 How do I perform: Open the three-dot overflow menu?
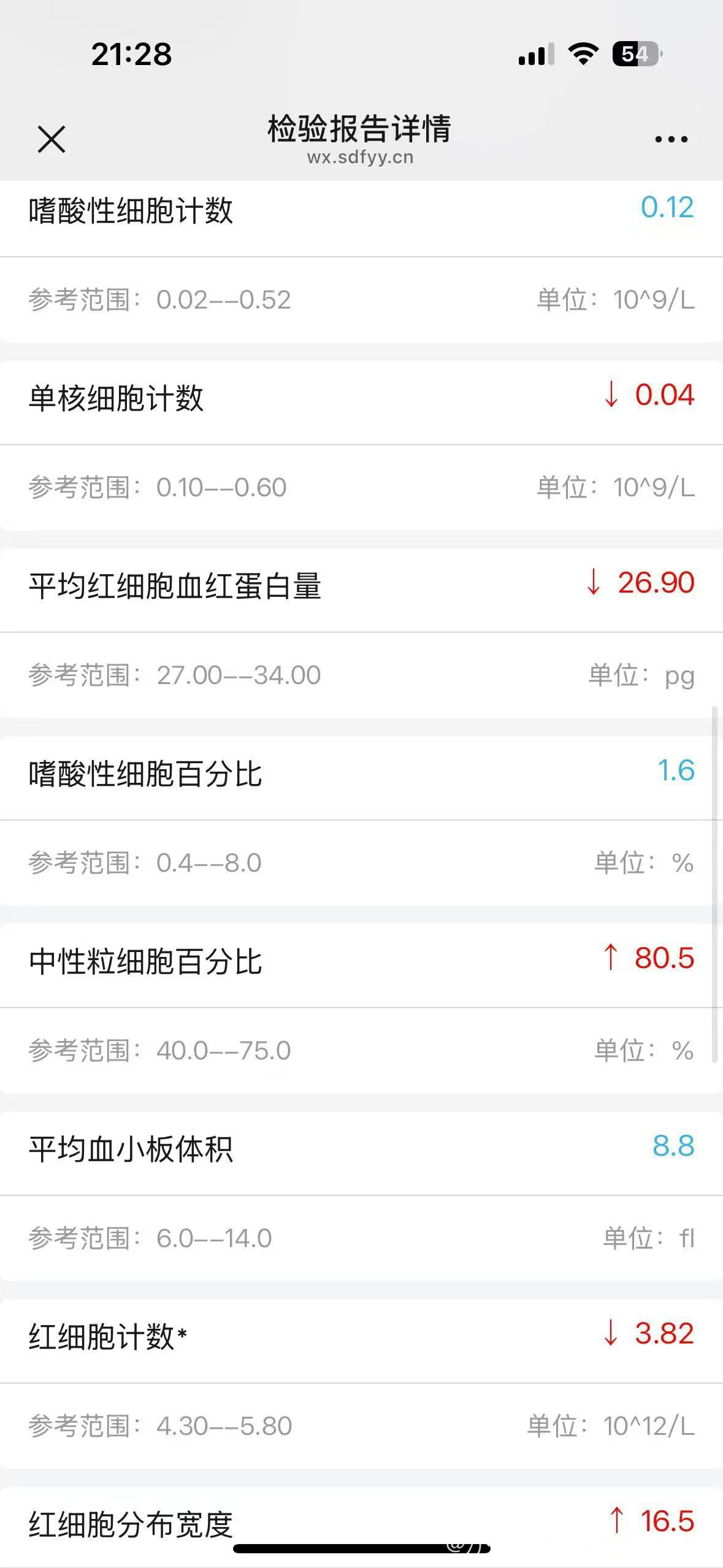671,140
